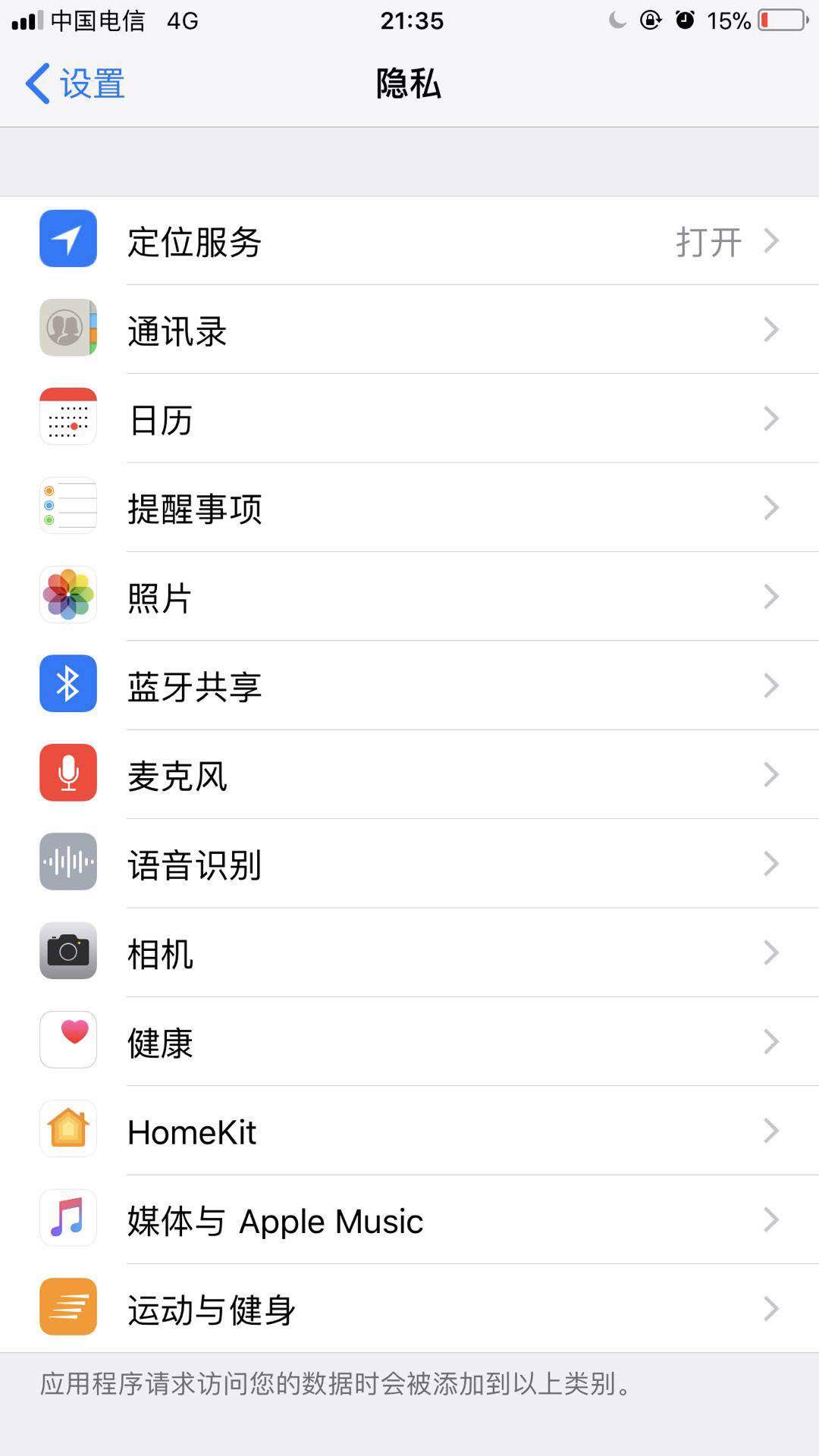Open 定位服务 via its chevron
The width and height of the screenshot is (819, 1456).
point(772,240)
